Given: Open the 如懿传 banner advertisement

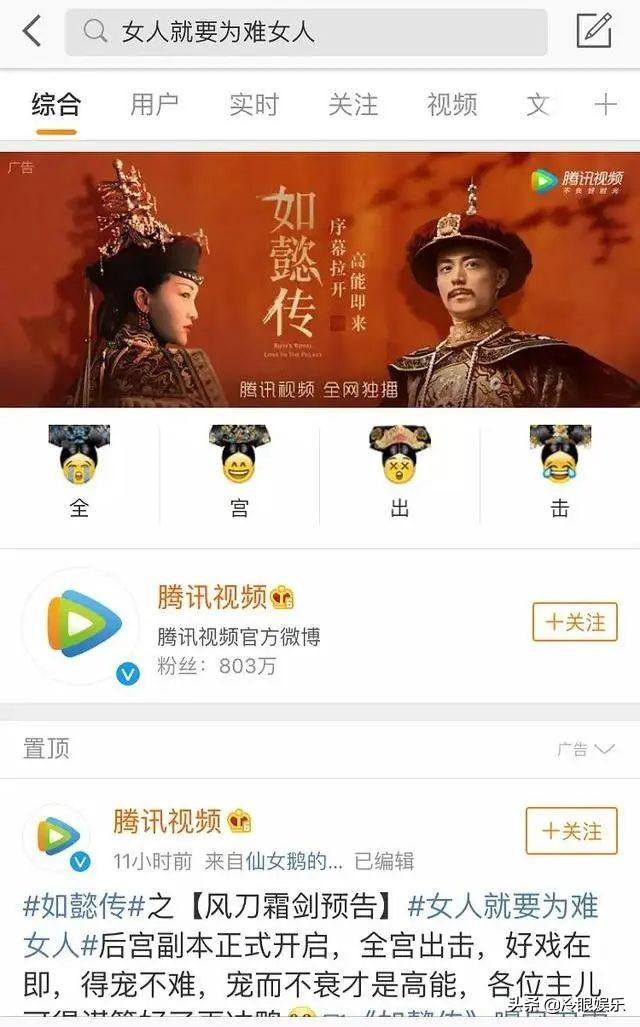Looking at the screenshot, I should pyautogui.click(x=320, y=279).
